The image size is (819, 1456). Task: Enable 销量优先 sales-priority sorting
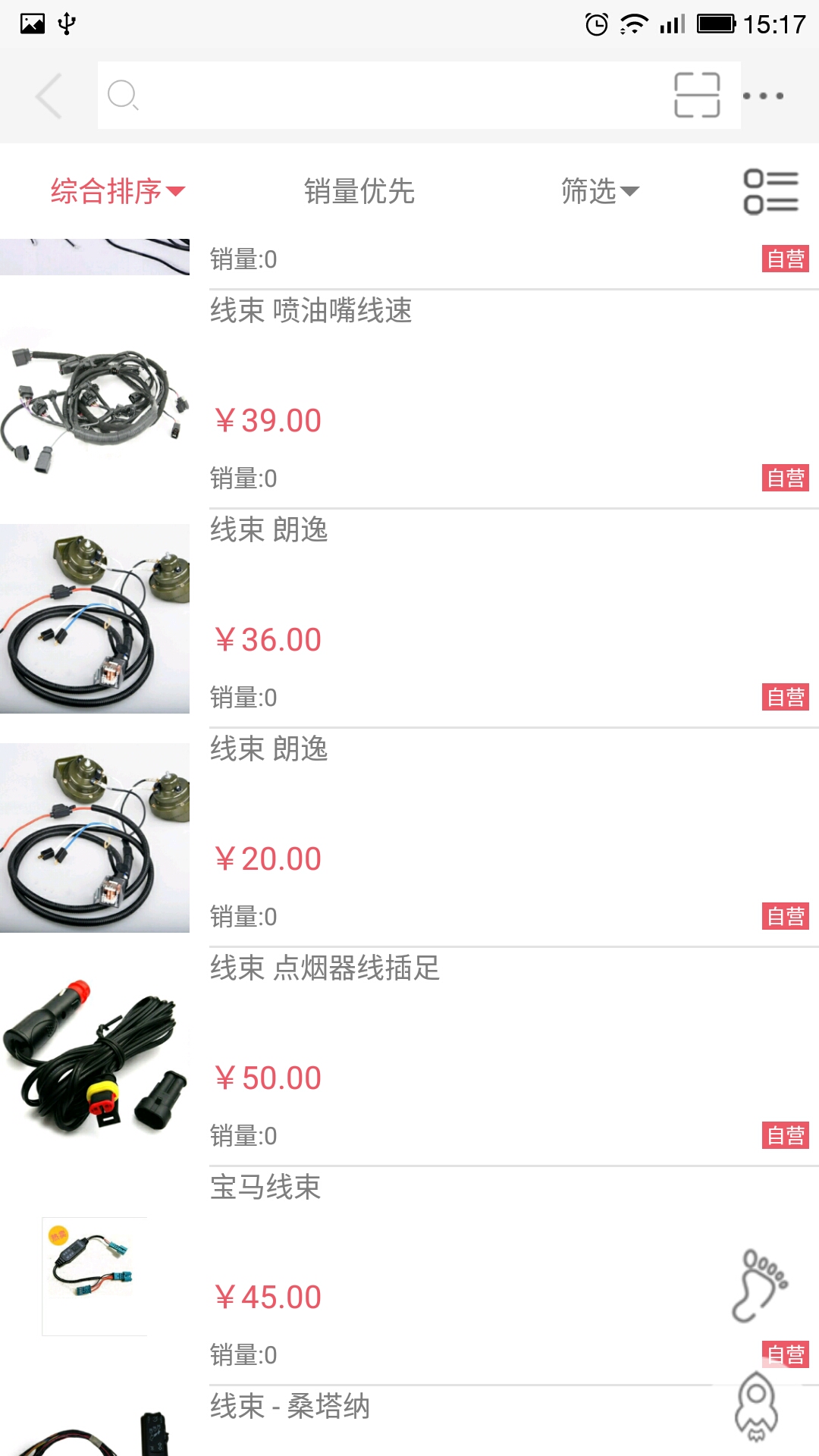click(359, 192)
